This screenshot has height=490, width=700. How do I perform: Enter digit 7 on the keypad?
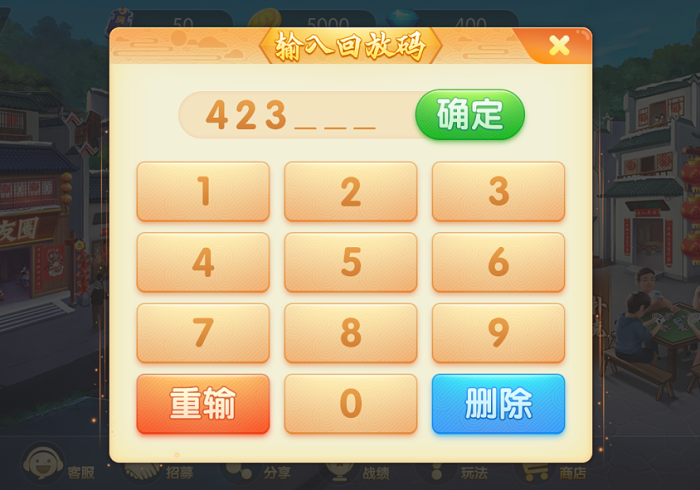pos(203,333)
